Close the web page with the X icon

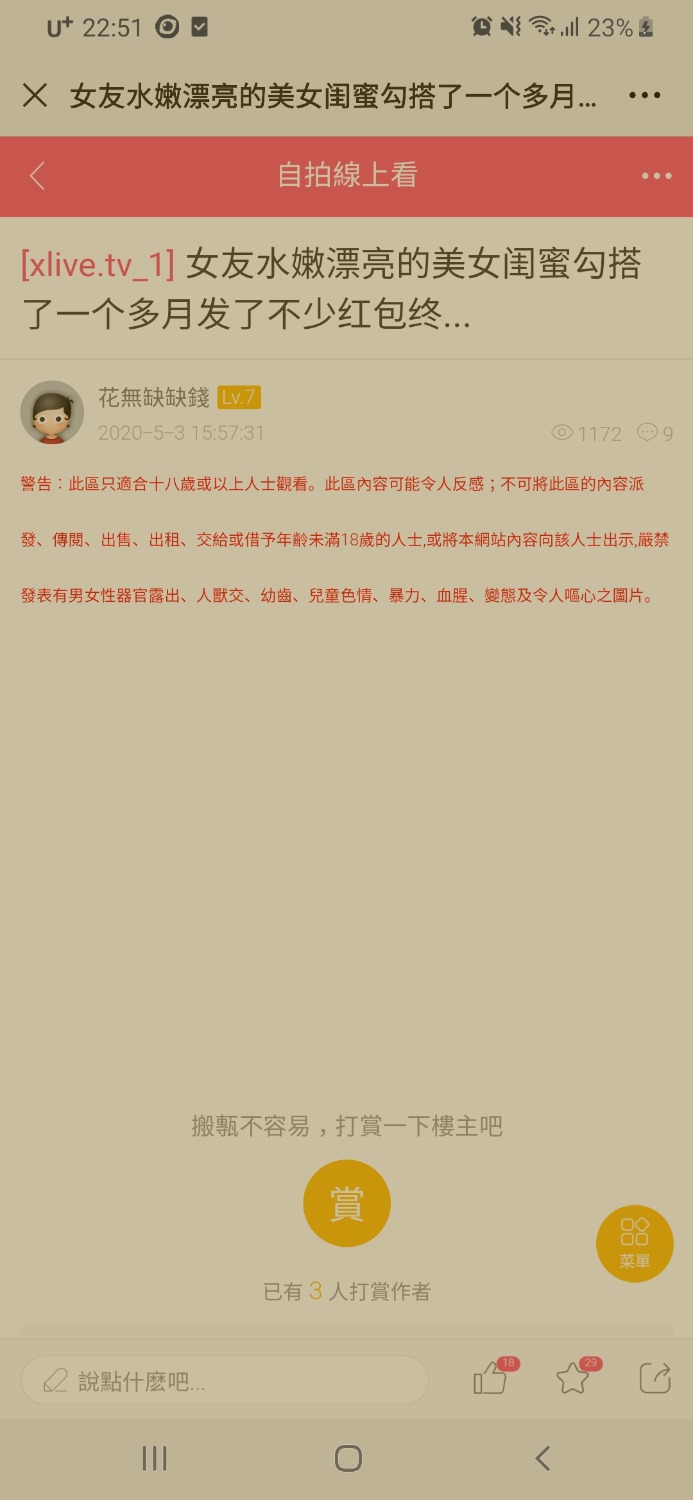pos(35,96)
